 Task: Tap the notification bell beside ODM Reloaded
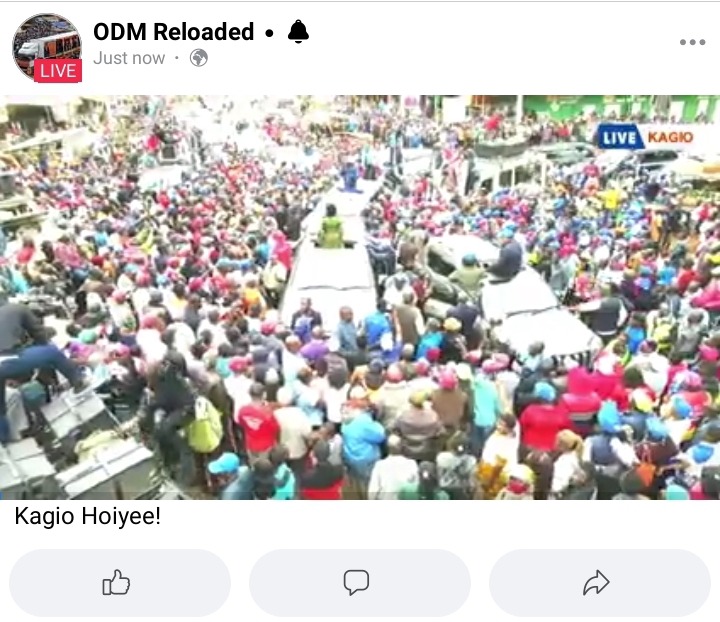click(298, 32)
